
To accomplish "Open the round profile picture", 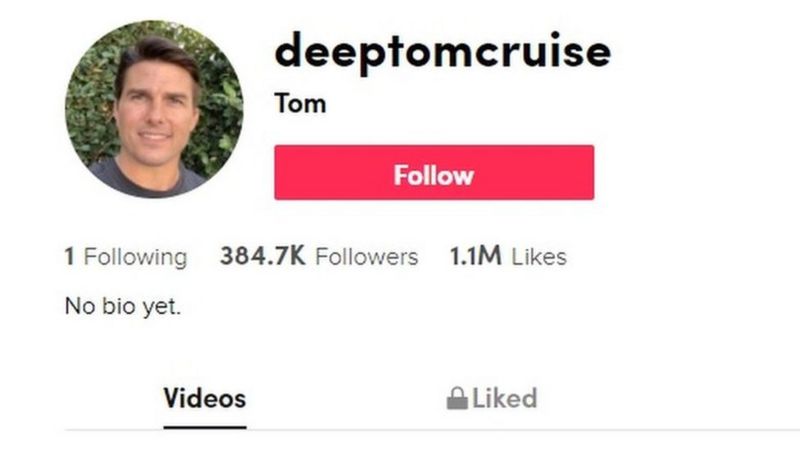I will coord(154,109).
